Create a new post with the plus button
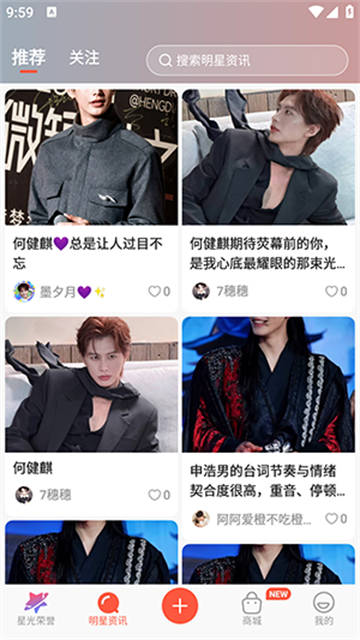This screenshot has width=360, height=640. (180, 606)
